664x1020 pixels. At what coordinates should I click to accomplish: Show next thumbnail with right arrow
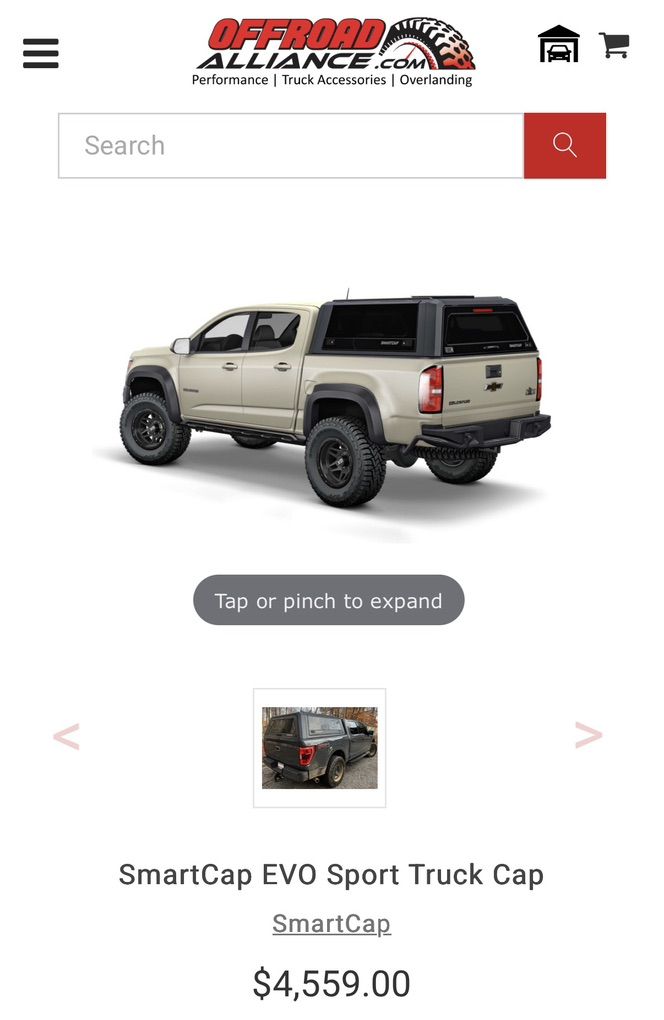(588, 735)
